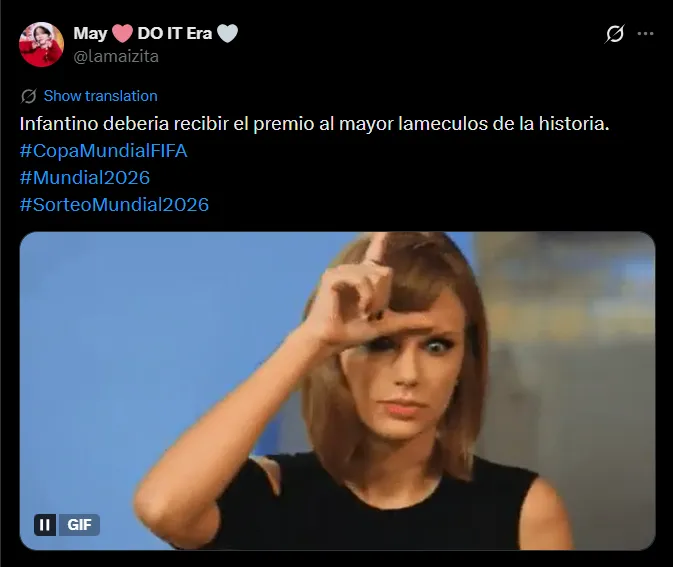Image resolution: width=673 pixels, height=567 pixels.
Task: Open the profile avatar of the post's author
Action: pos(41,44)
